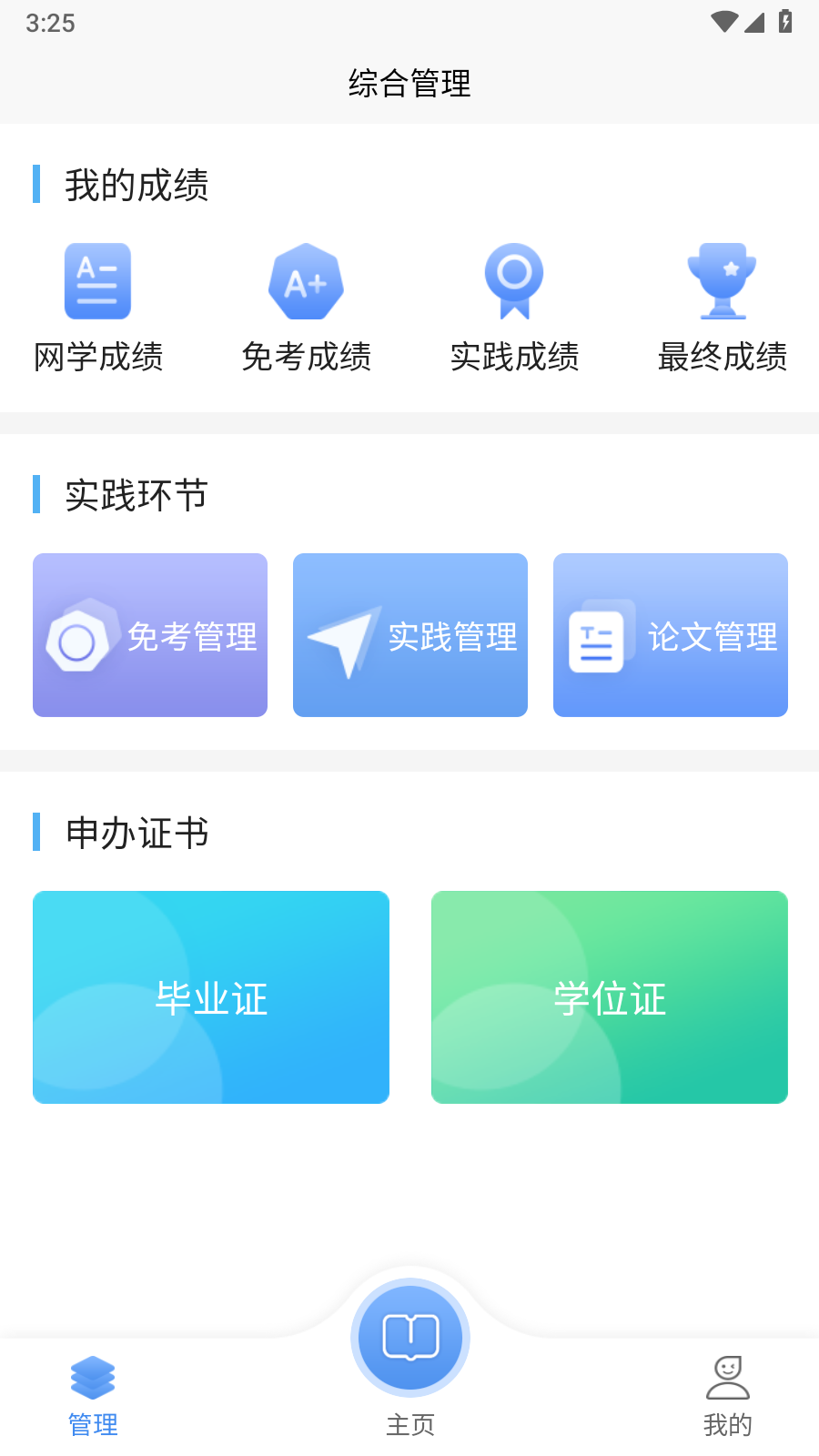Screen dimensions: 819x1456
Task: Open the 实践管理 card
Action: [410, 635]
